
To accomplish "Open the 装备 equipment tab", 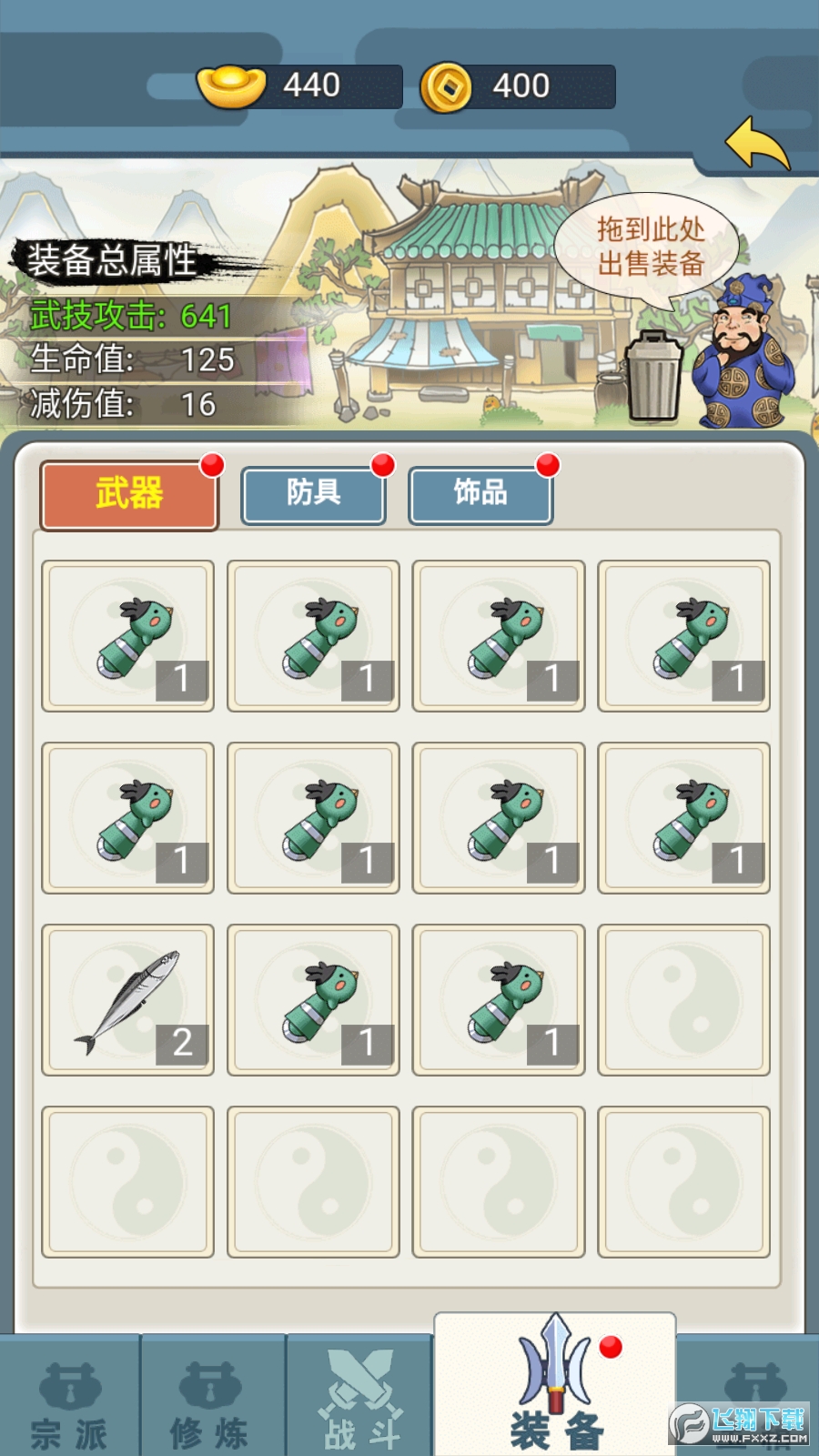I will point(555,1388).
